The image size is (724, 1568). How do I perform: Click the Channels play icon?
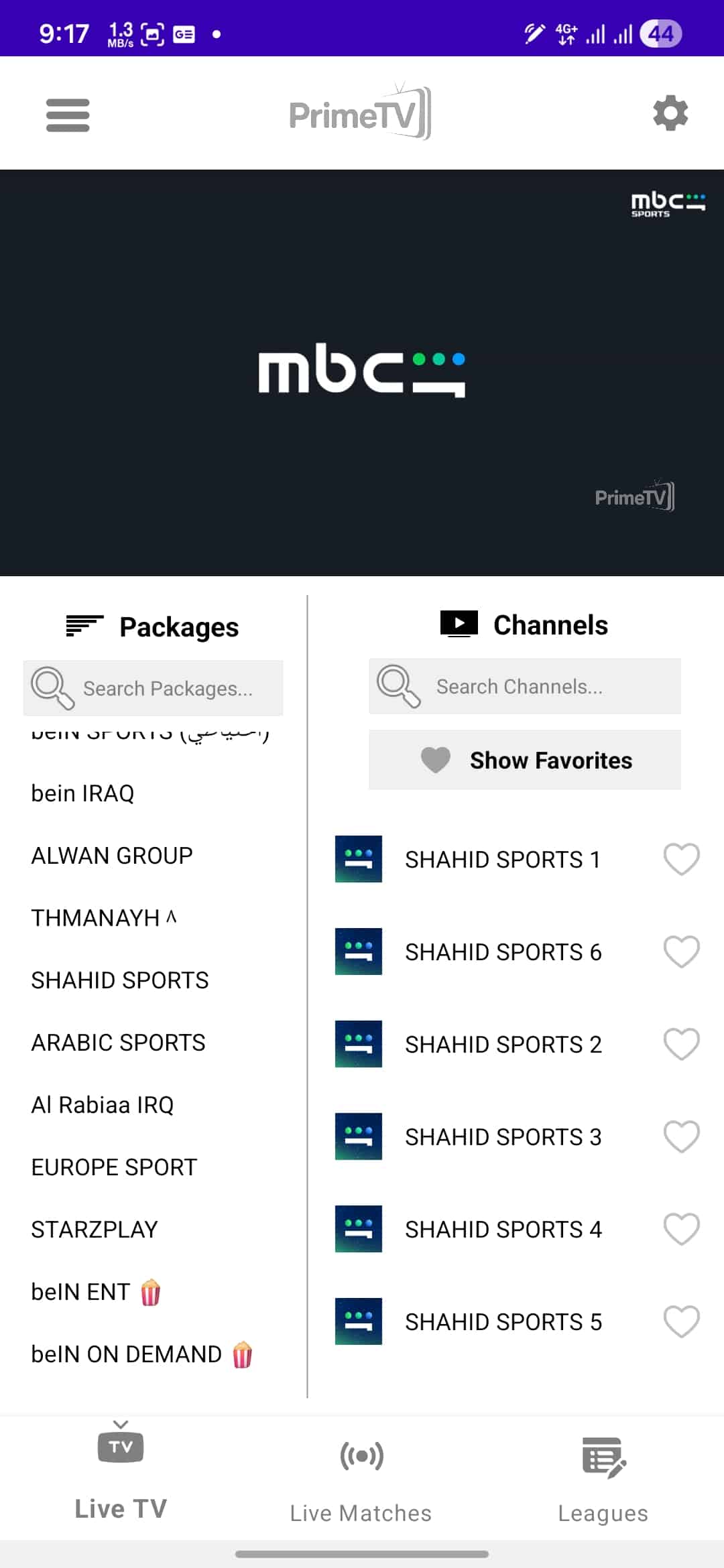(x=459, y=624)
